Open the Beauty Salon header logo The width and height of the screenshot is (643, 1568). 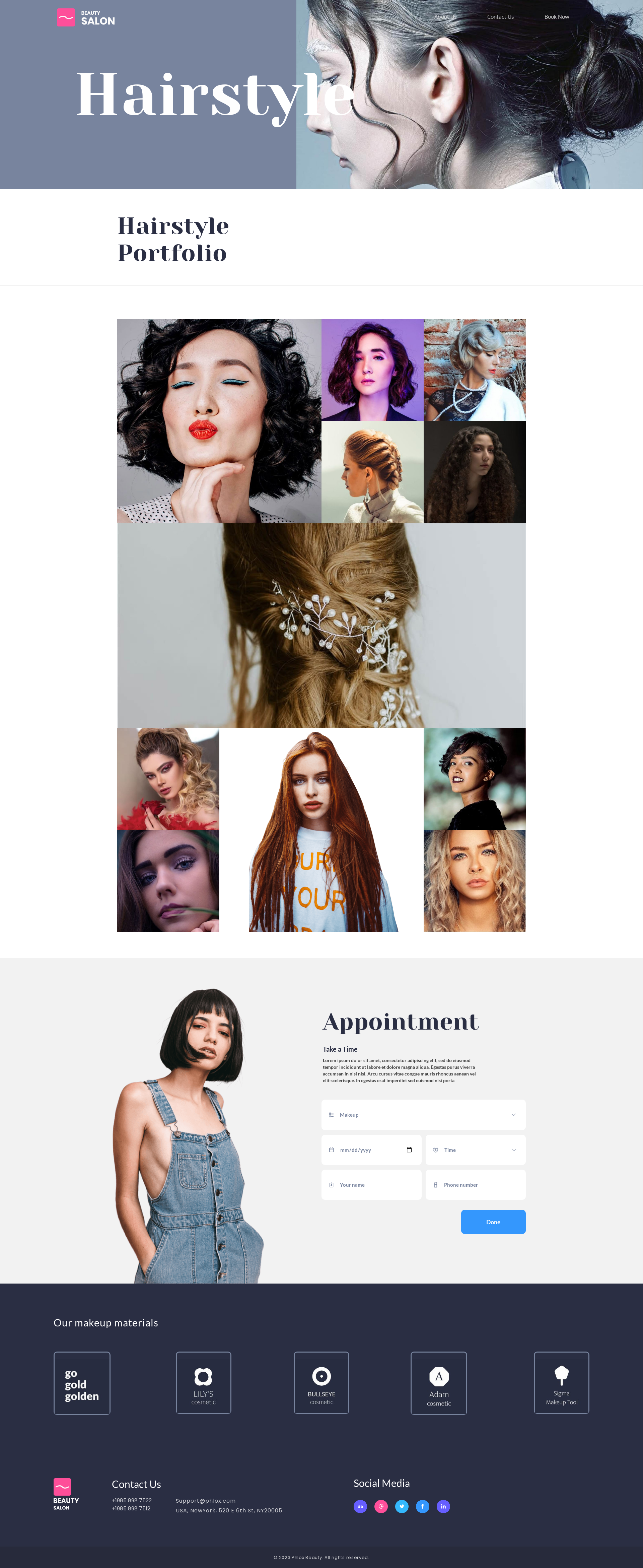coord(86,18)
